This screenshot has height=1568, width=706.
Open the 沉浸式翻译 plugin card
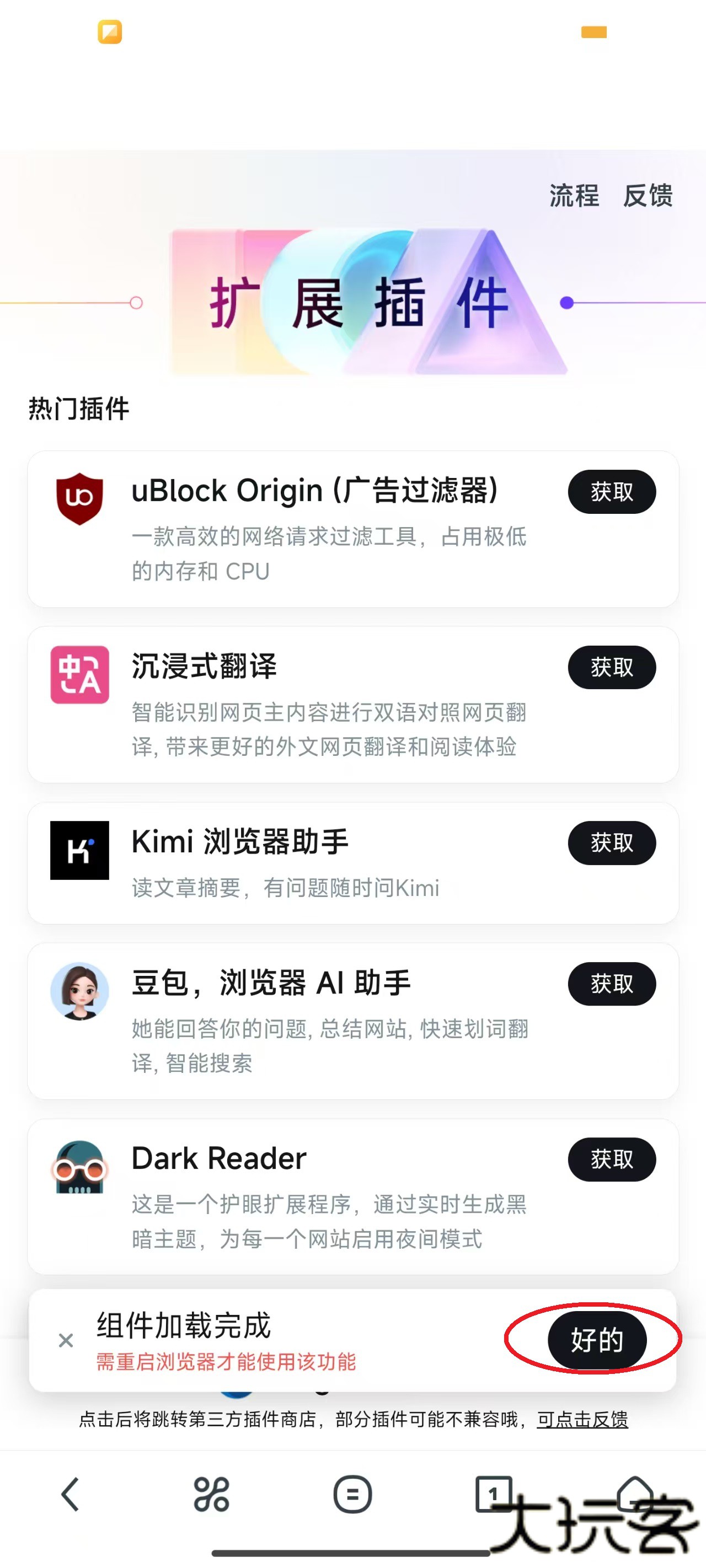click(x=329, y=706)
